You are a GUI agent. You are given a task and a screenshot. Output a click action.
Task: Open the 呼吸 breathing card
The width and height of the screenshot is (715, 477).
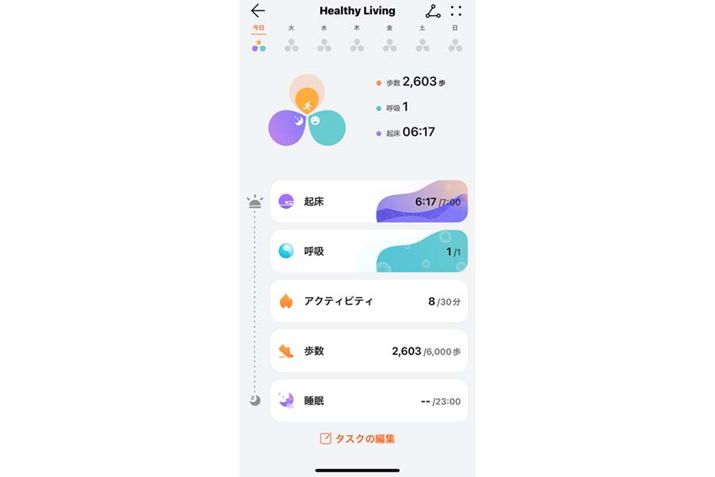(x=368, y=252)
